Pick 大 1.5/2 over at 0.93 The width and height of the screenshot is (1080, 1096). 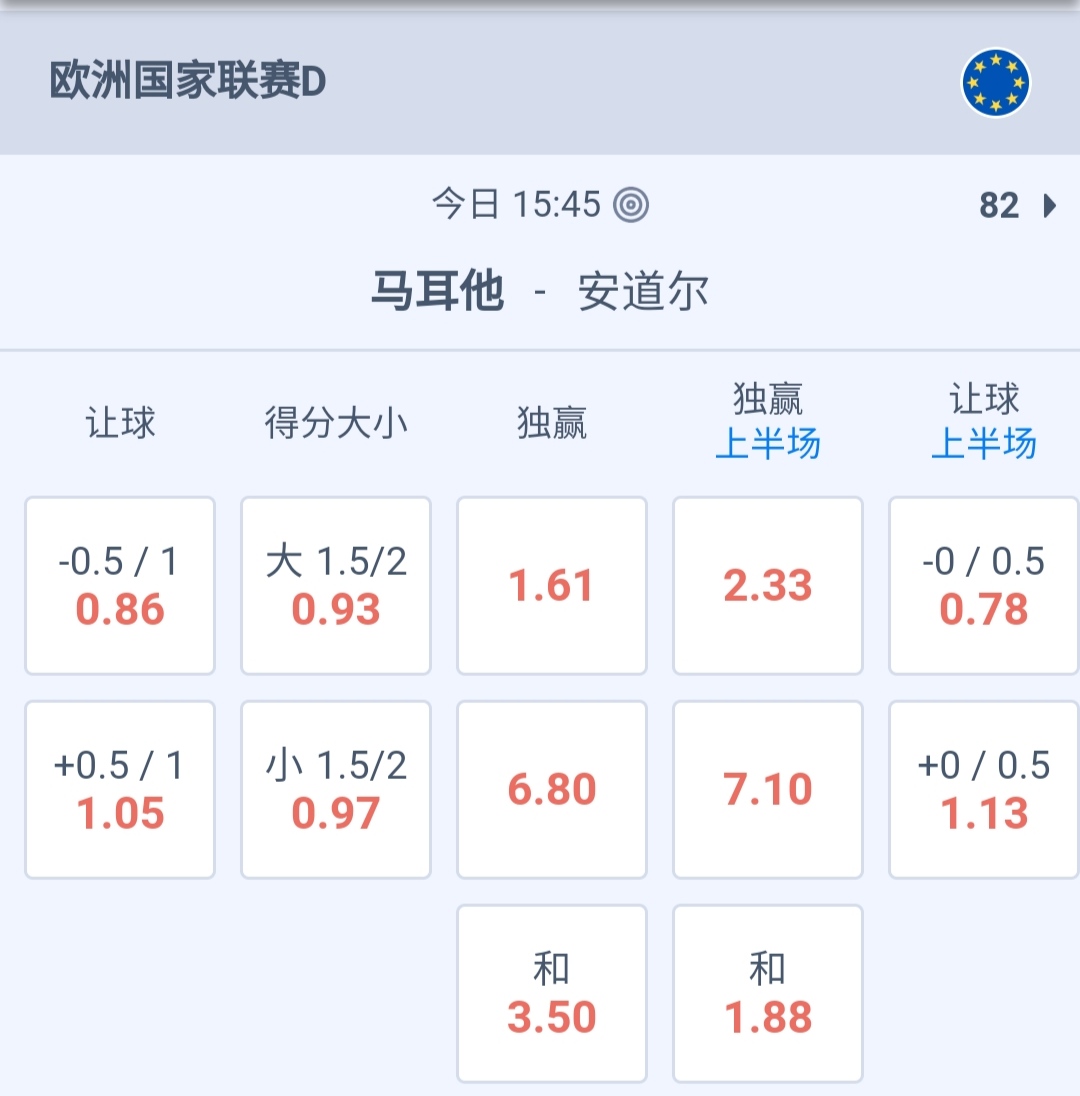pos(336,586)
